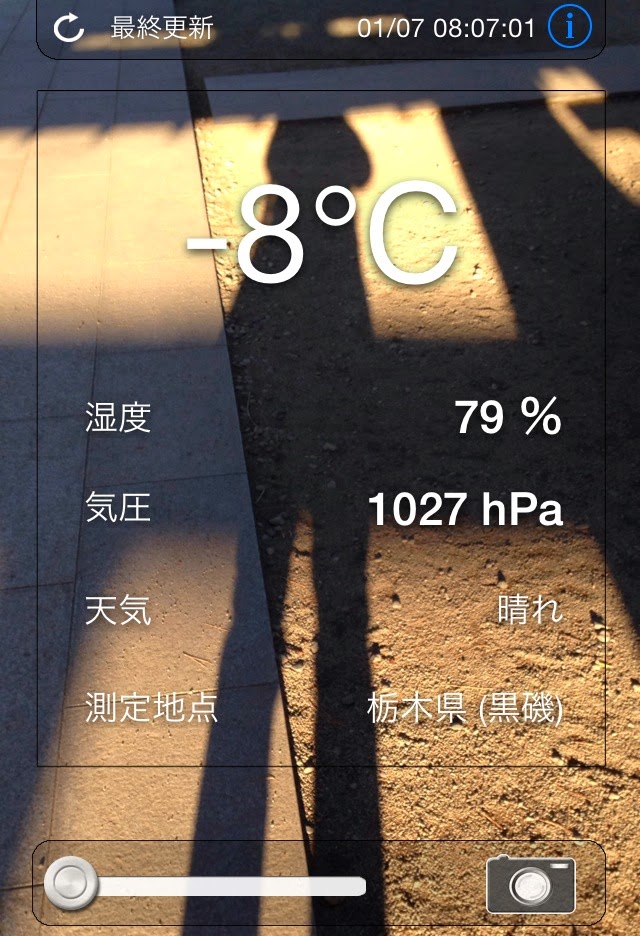Image resolution: width=640 pixels, height=936 pixels.
Task: Open the info button
Action: pos(570,27)
